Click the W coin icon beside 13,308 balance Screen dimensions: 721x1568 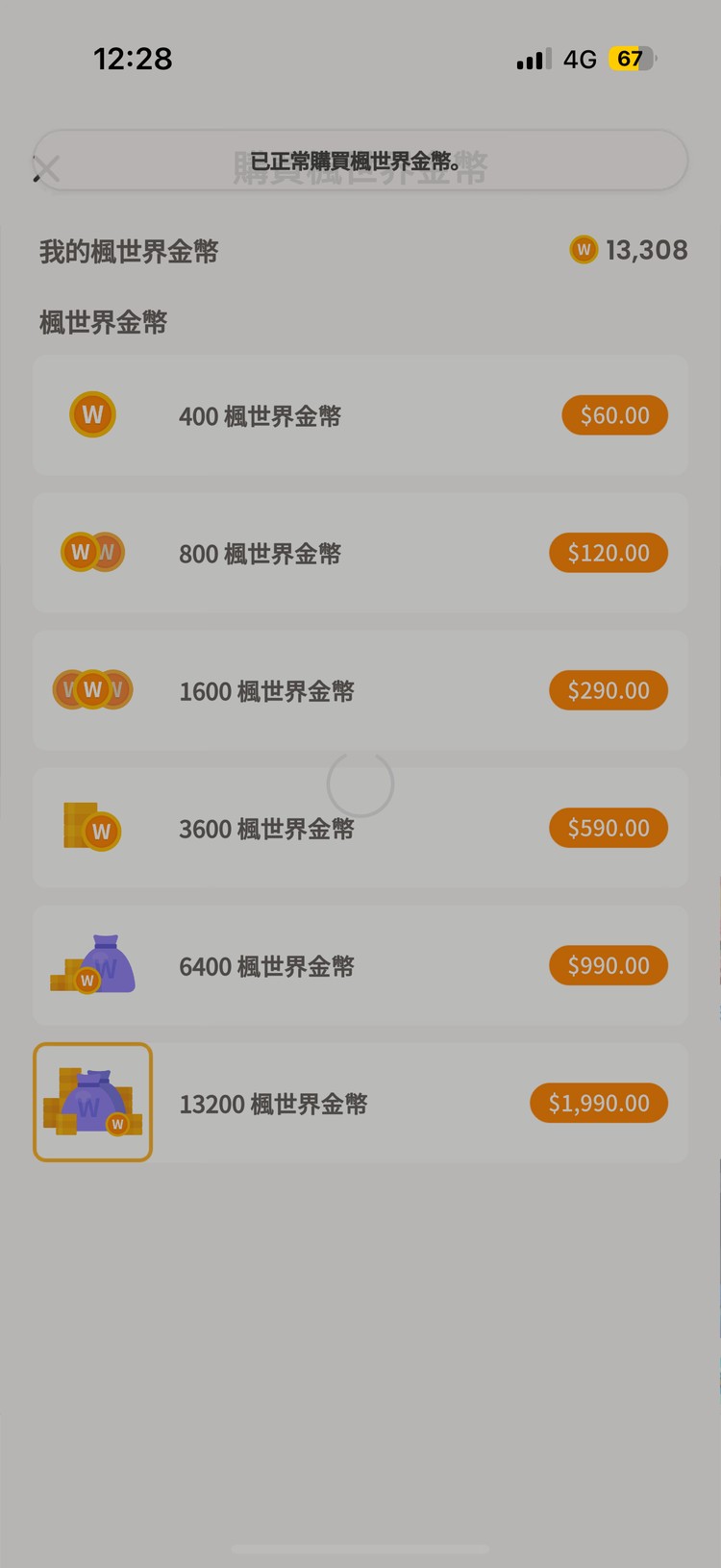tap(584, 250)
